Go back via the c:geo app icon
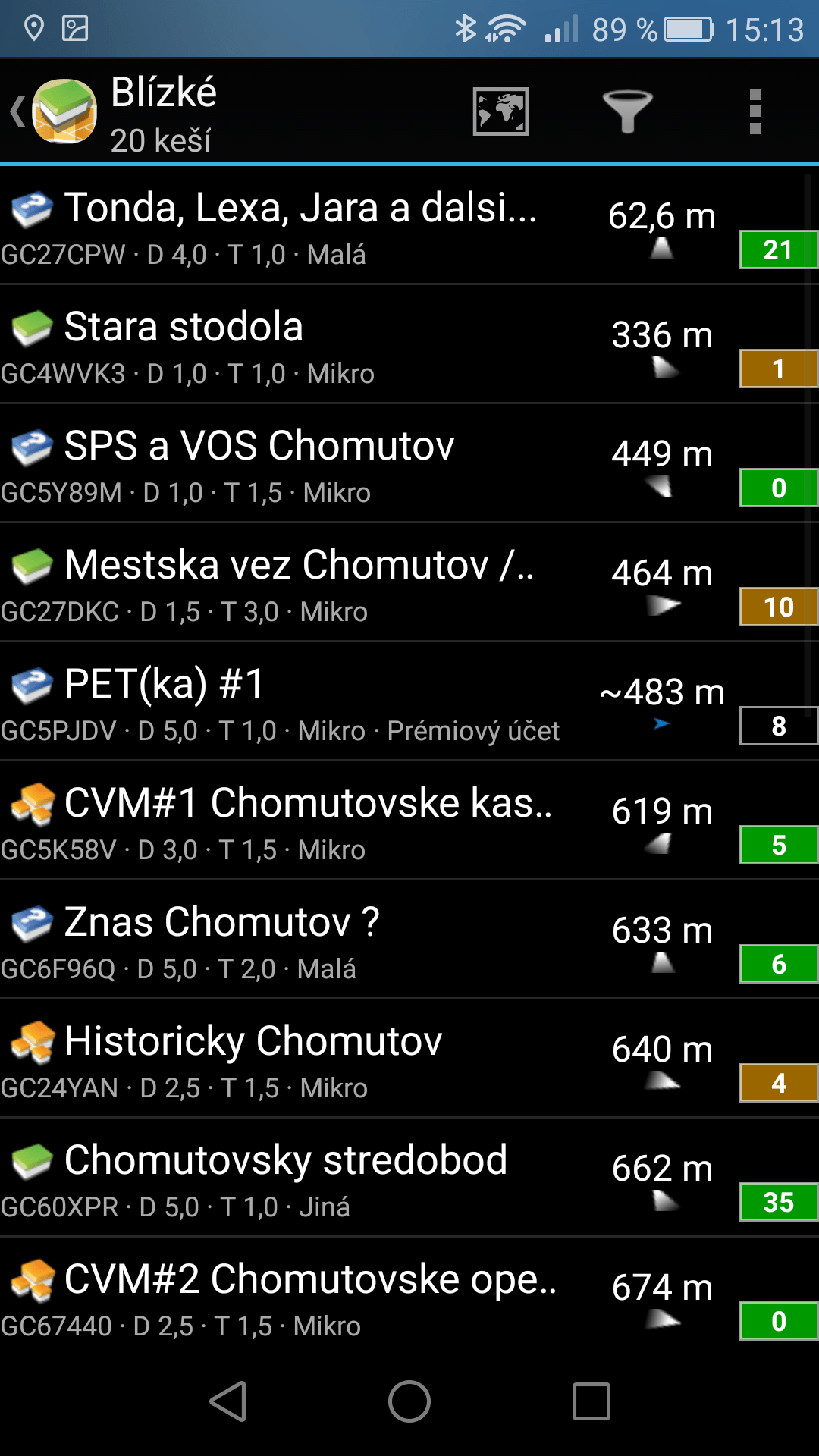The image size is (819, 1456). (55, 111)
